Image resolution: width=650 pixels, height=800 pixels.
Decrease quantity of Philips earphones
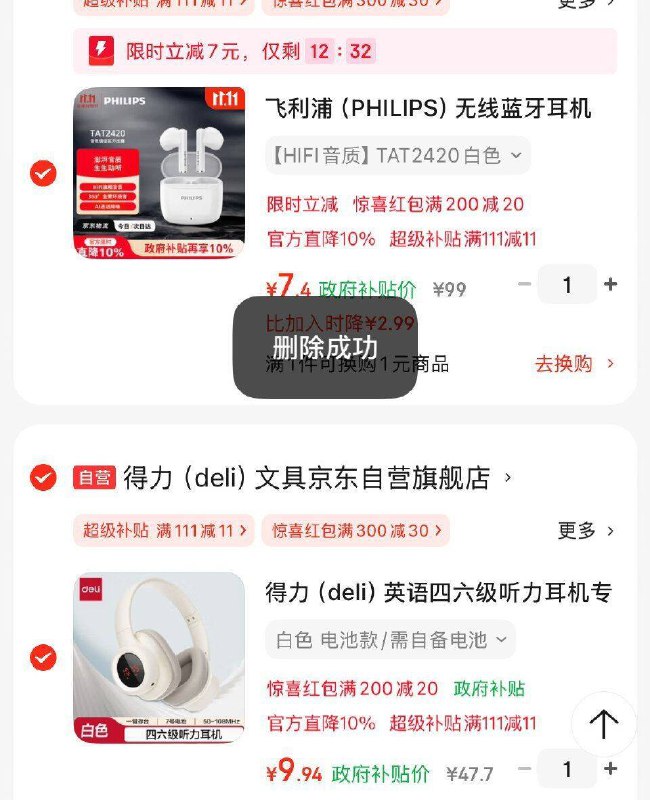524,285
